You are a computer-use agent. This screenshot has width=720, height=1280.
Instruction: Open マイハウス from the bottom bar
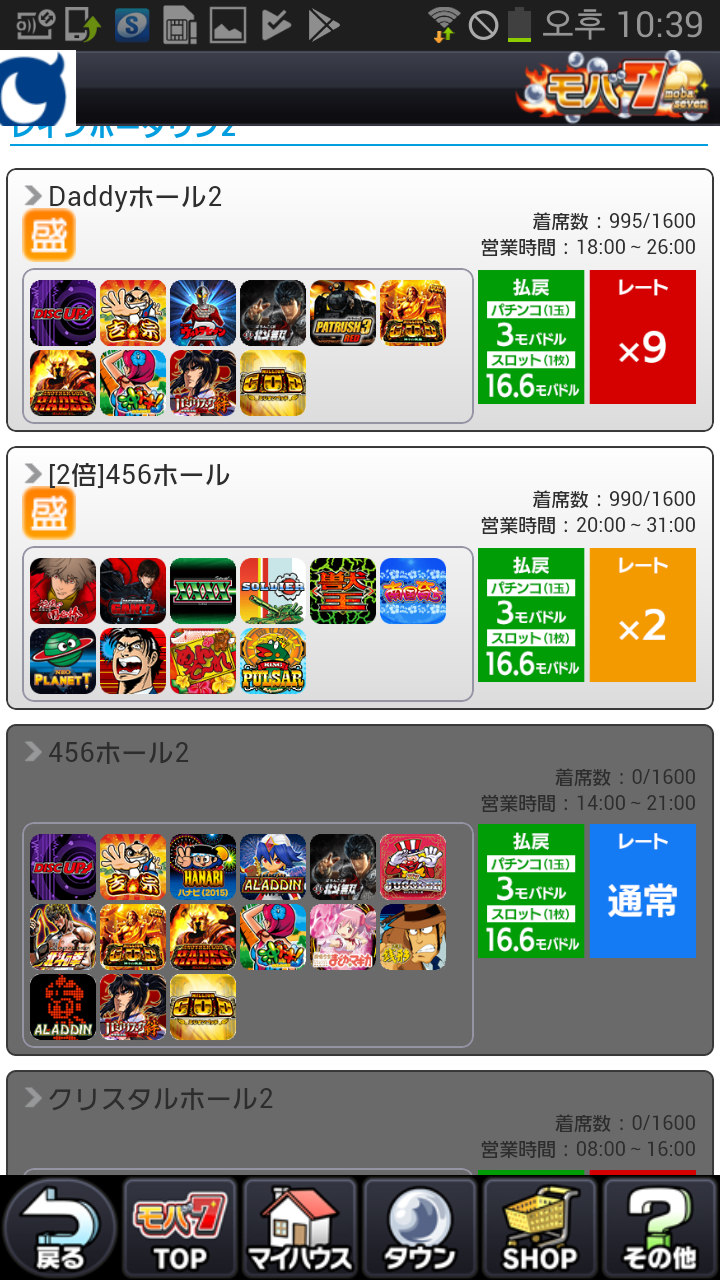[x=300, y=1228]
